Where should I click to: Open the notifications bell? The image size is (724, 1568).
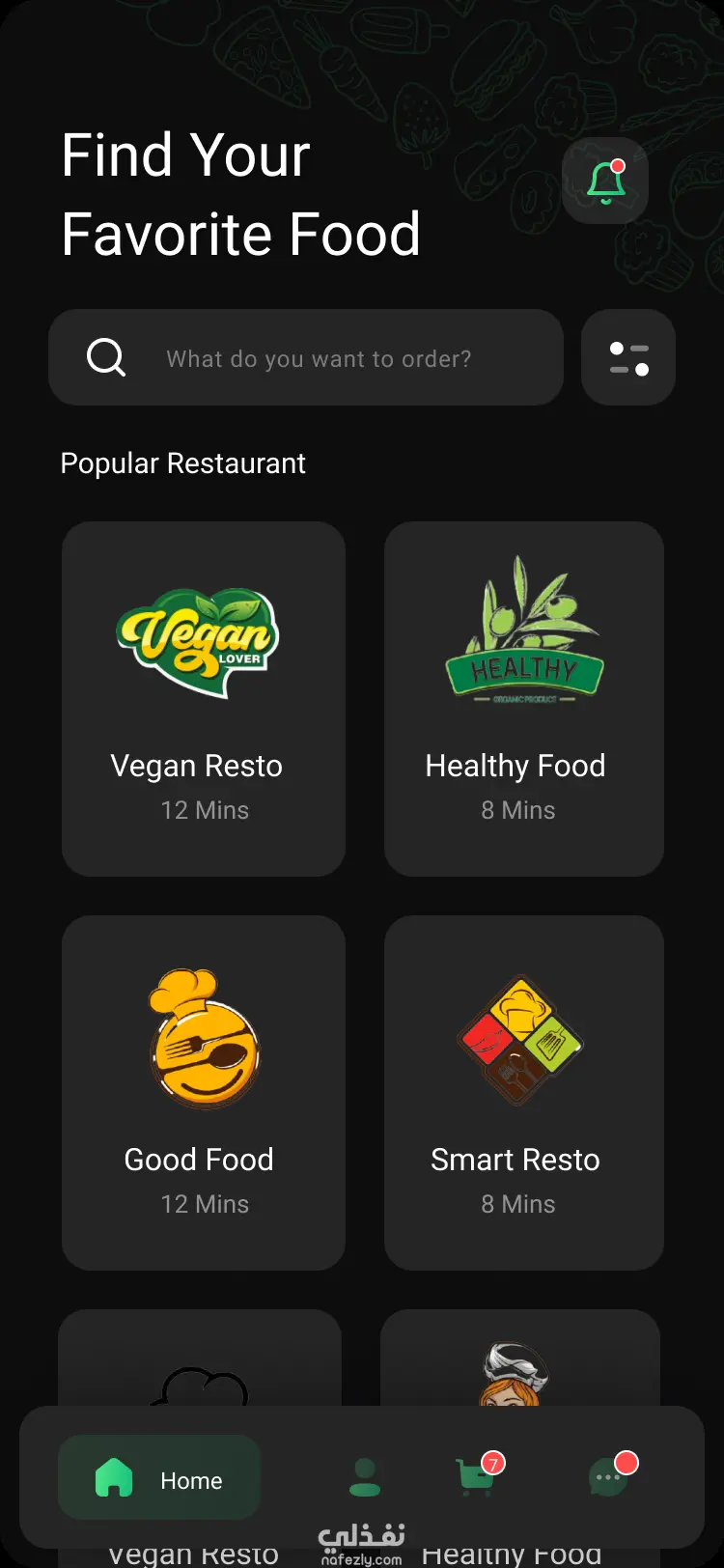point(605,182)
